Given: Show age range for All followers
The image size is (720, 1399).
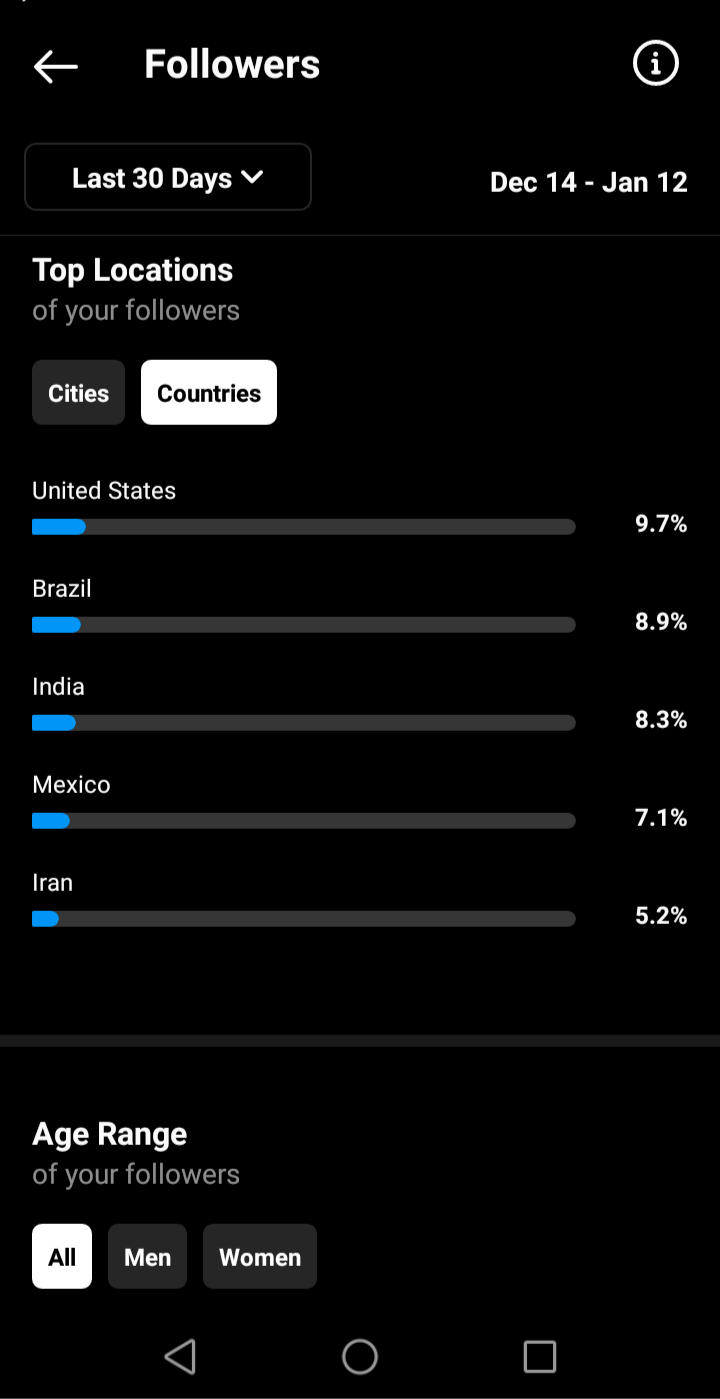Looking at the screenshot, I should [62, 1257].
